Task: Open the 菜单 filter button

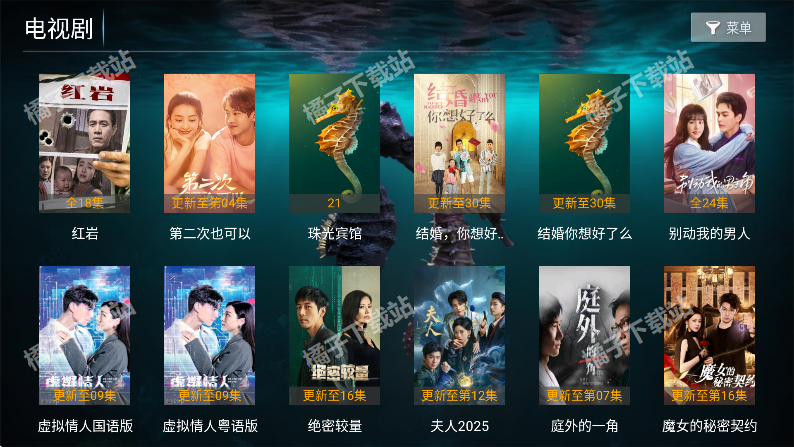Action: tap(728, 28)
